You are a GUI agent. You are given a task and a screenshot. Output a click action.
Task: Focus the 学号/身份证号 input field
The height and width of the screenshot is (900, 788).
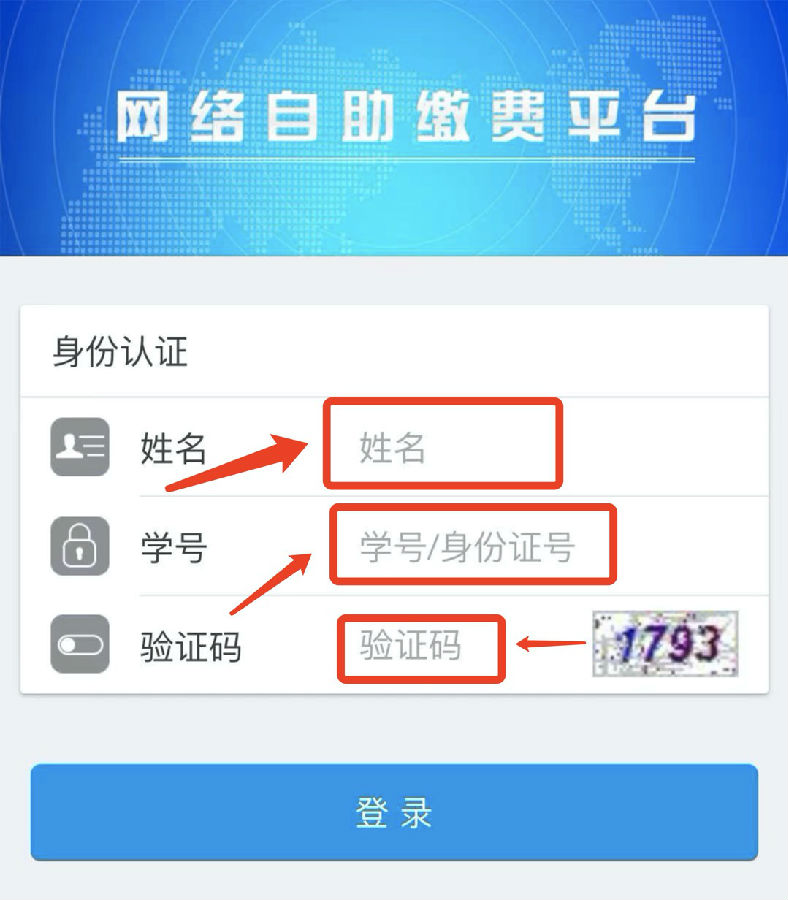pos(472,547)
